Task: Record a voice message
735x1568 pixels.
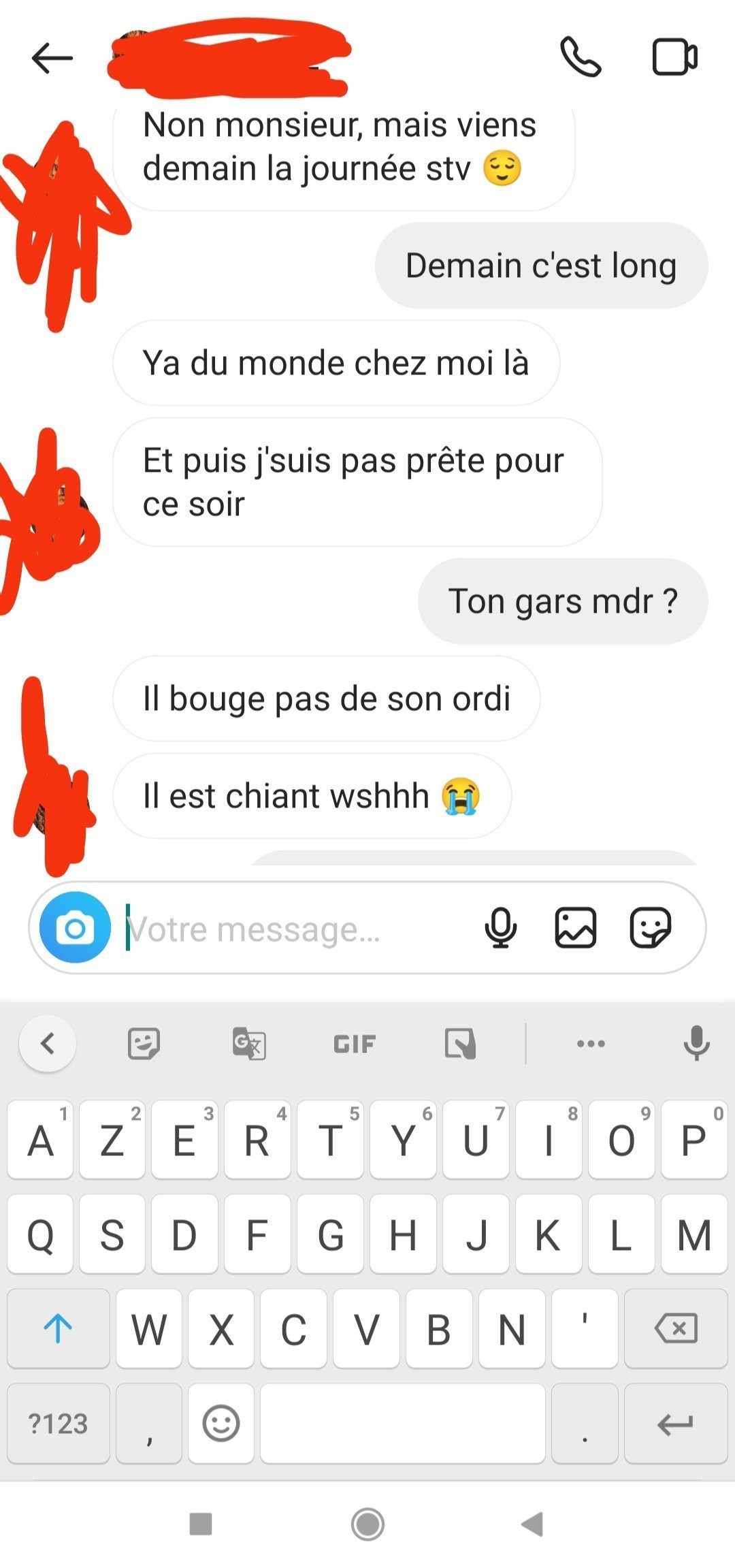Action: 501,927
